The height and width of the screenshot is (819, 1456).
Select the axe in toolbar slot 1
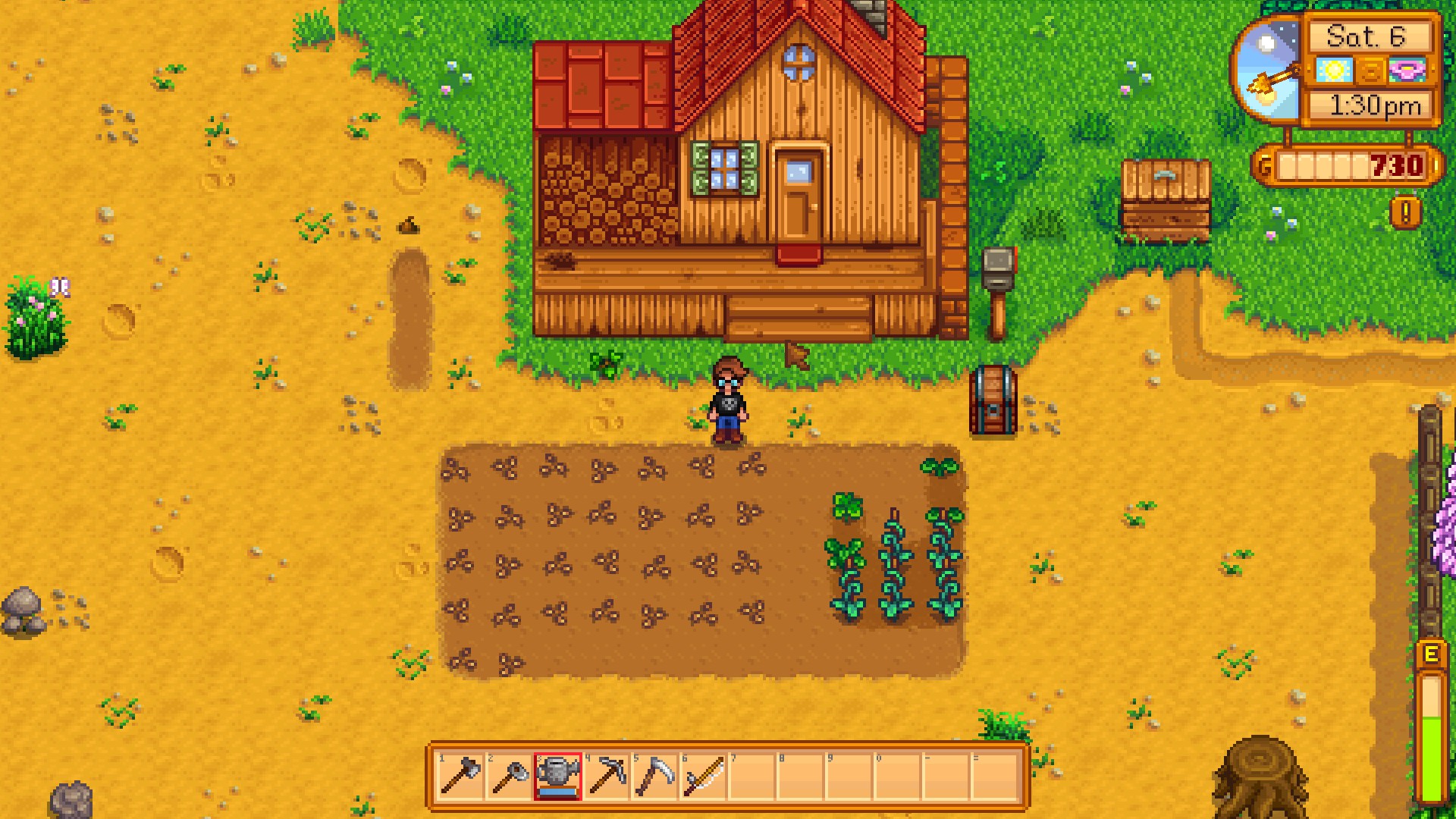[460, 776]
